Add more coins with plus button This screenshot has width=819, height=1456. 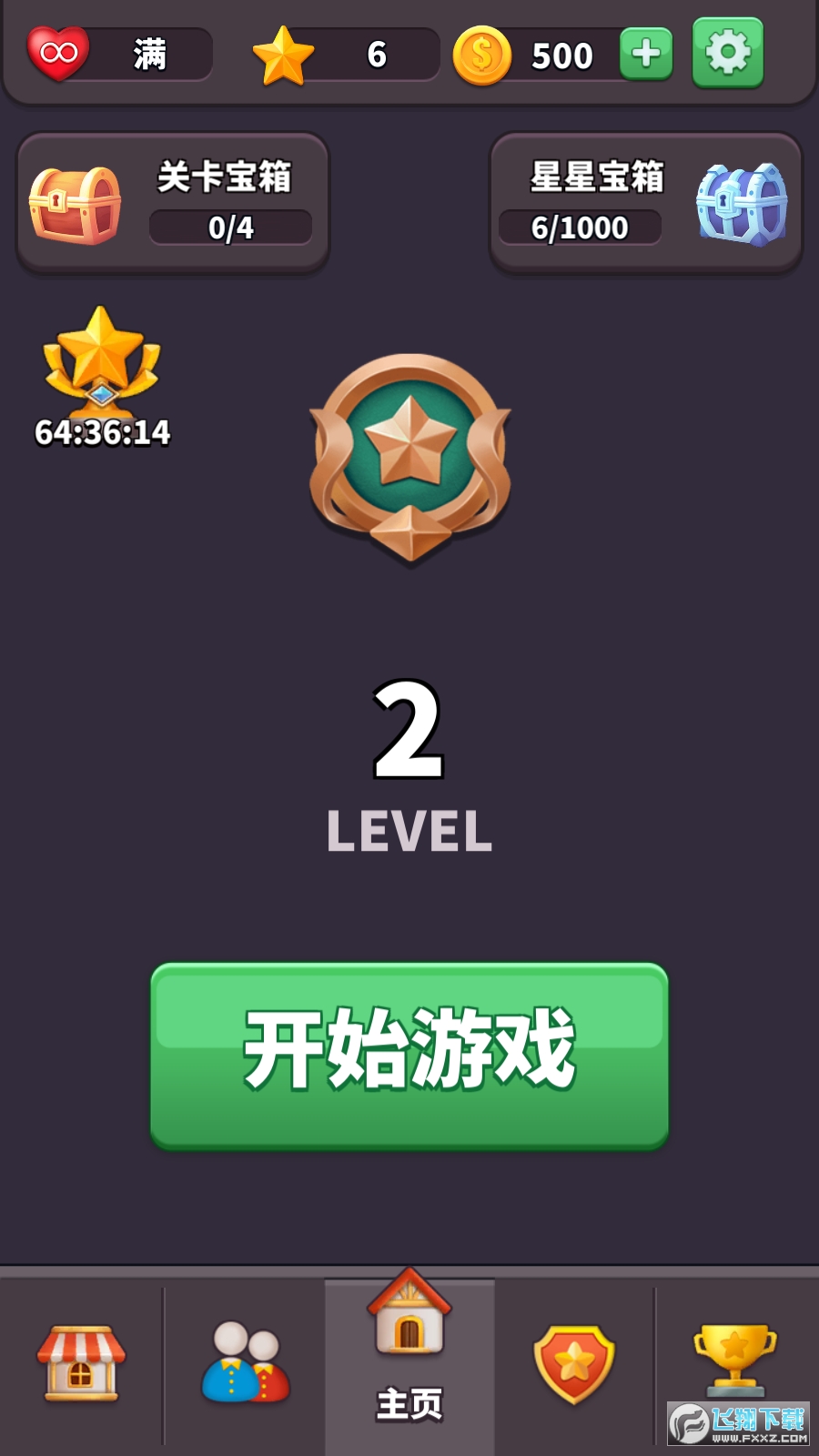point(646,53)
